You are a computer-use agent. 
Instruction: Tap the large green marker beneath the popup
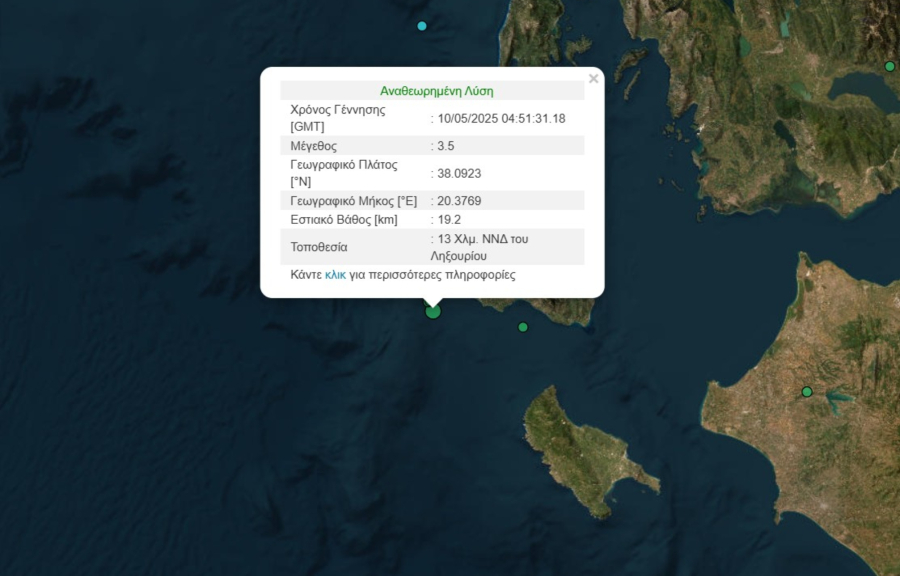click(x=433, y=312)
